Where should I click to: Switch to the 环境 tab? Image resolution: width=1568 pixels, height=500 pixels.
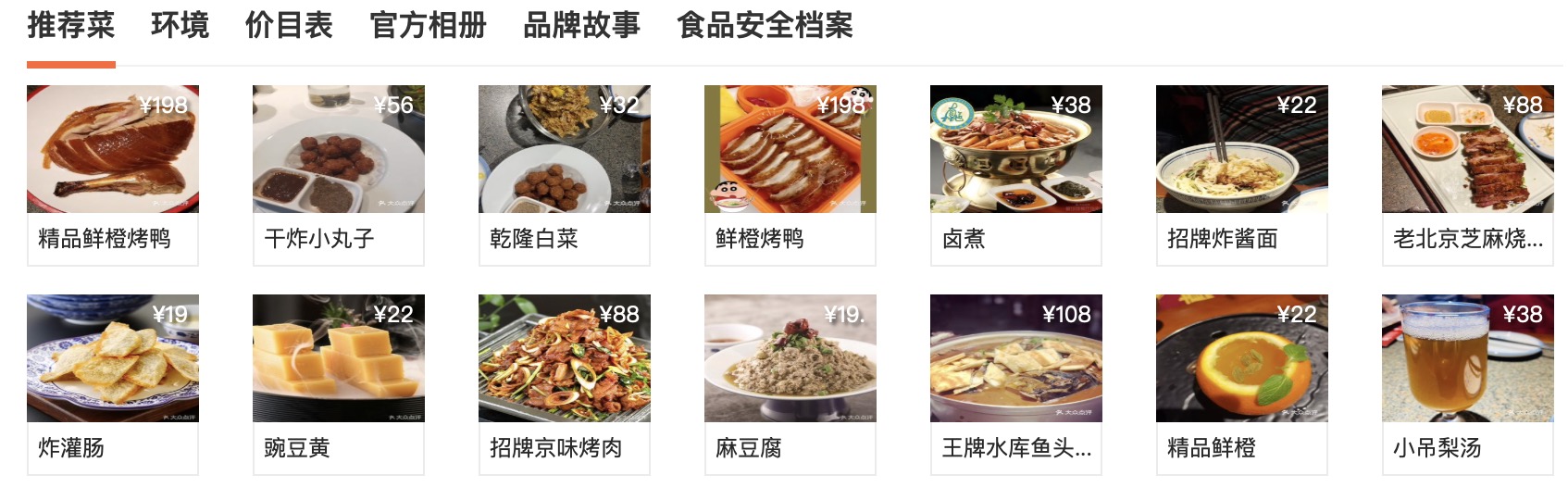[x=180, y=26]
